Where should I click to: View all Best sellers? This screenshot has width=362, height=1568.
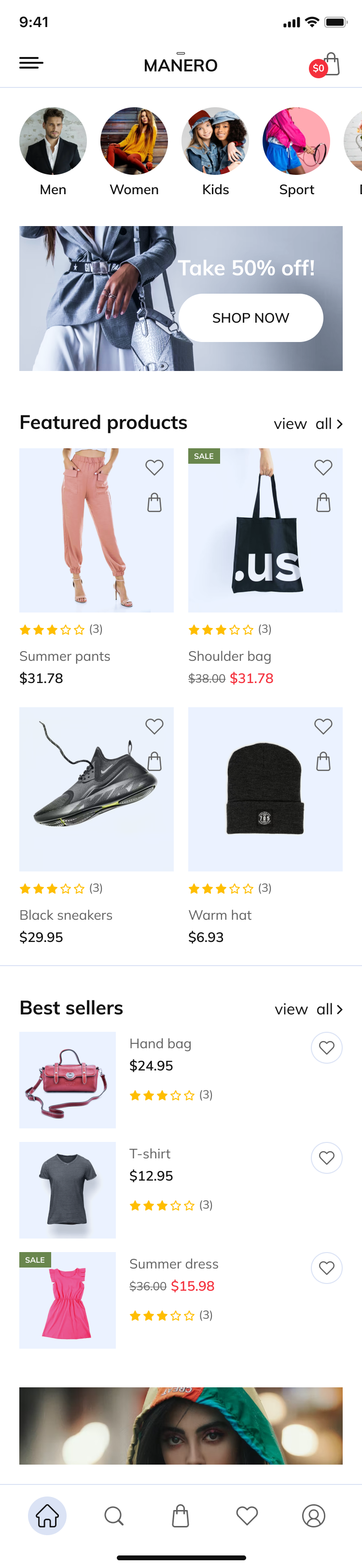click(309, 1009)
